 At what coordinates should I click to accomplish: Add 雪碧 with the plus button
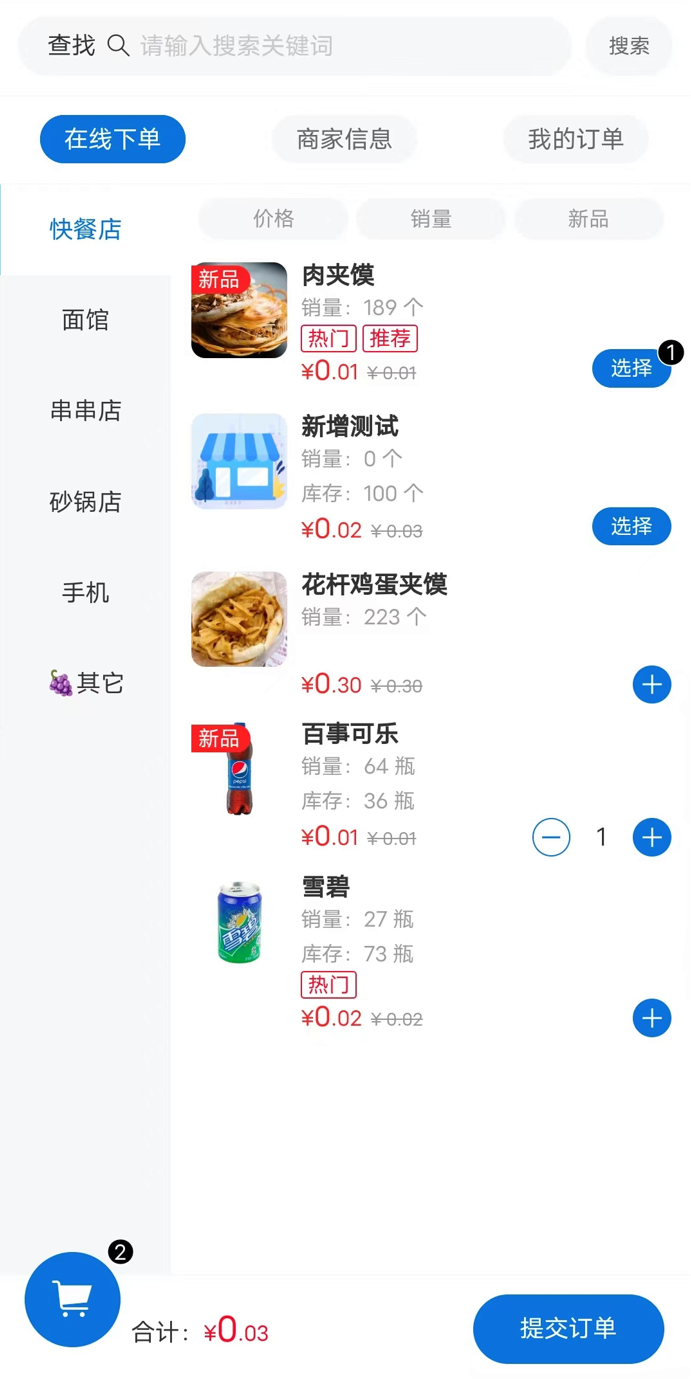click(x=652, y=1018)
